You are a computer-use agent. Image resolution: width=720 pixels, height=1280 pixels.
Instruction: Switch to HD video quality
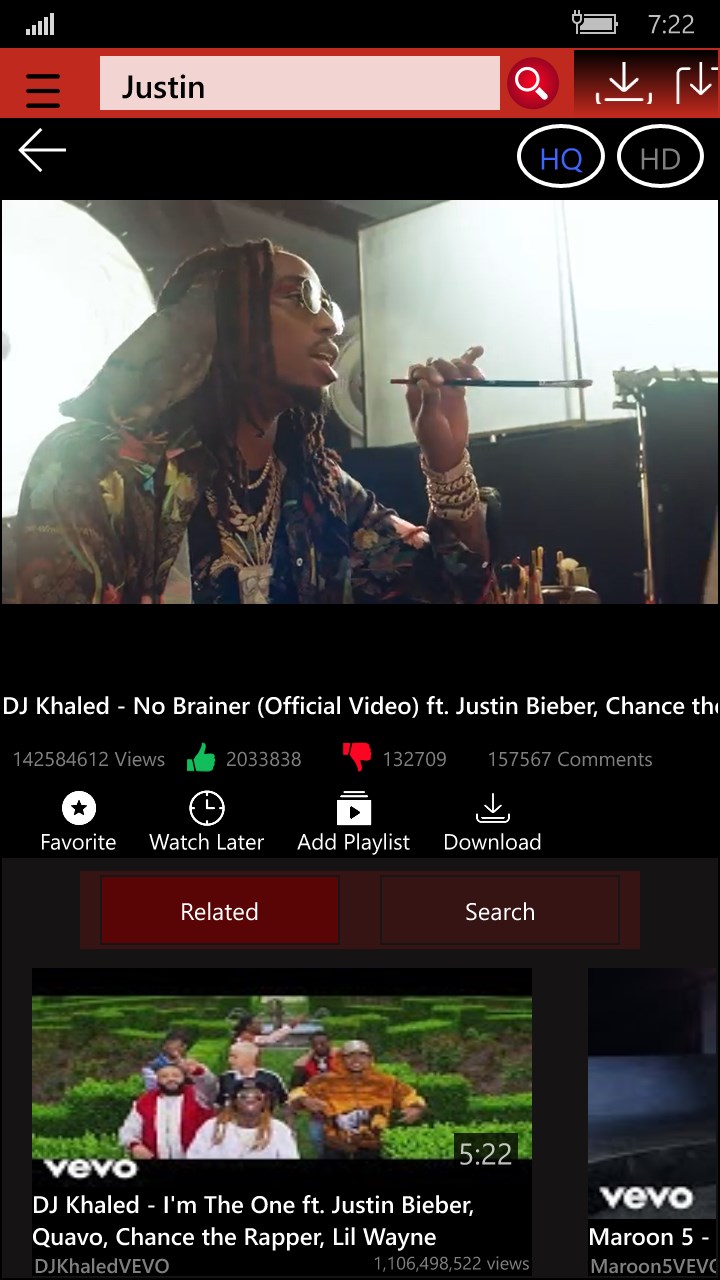[x=660, y=158]
